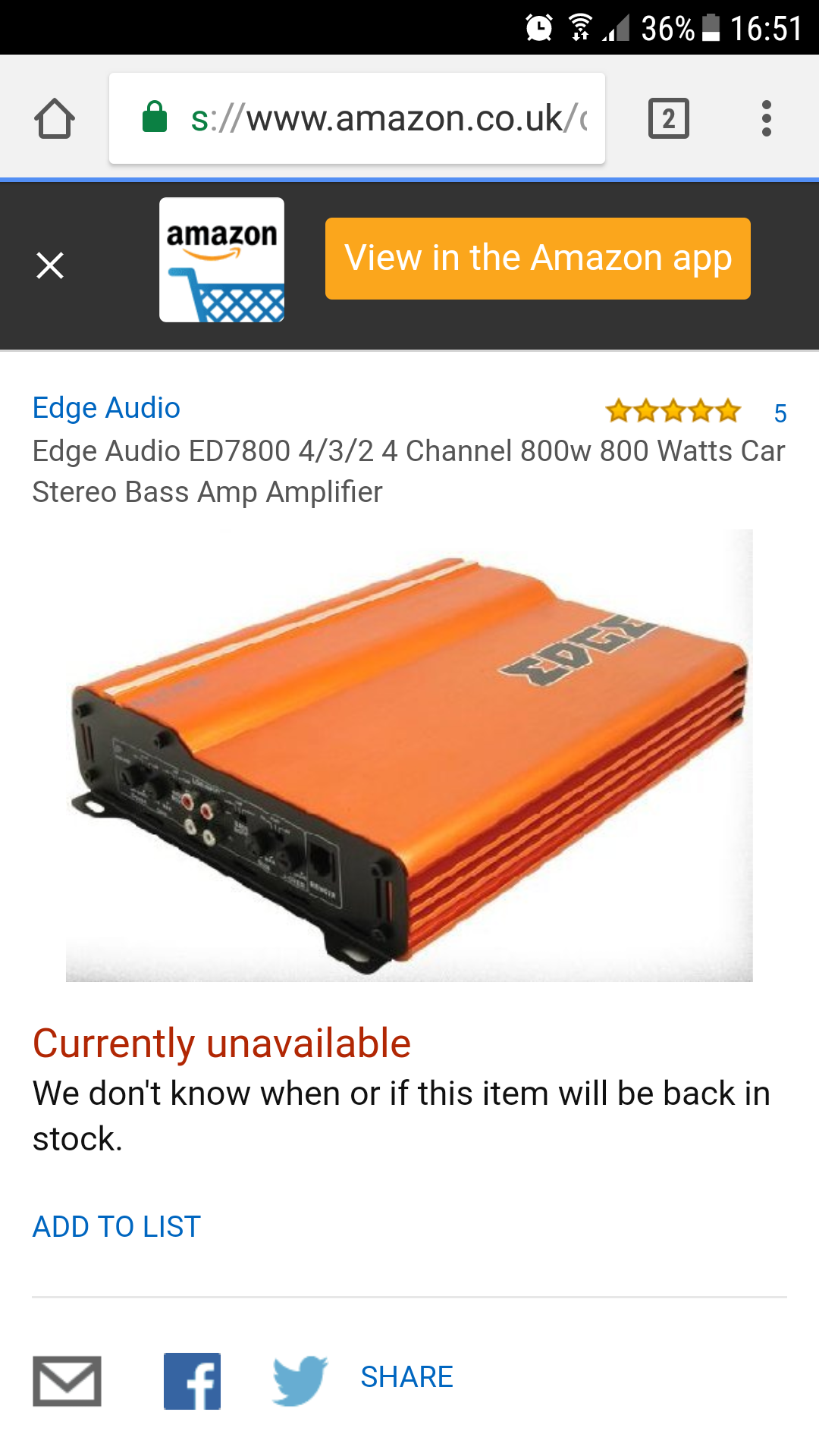
Task: Tap SHARE next to the social icons
Action: pos(406,1377)
